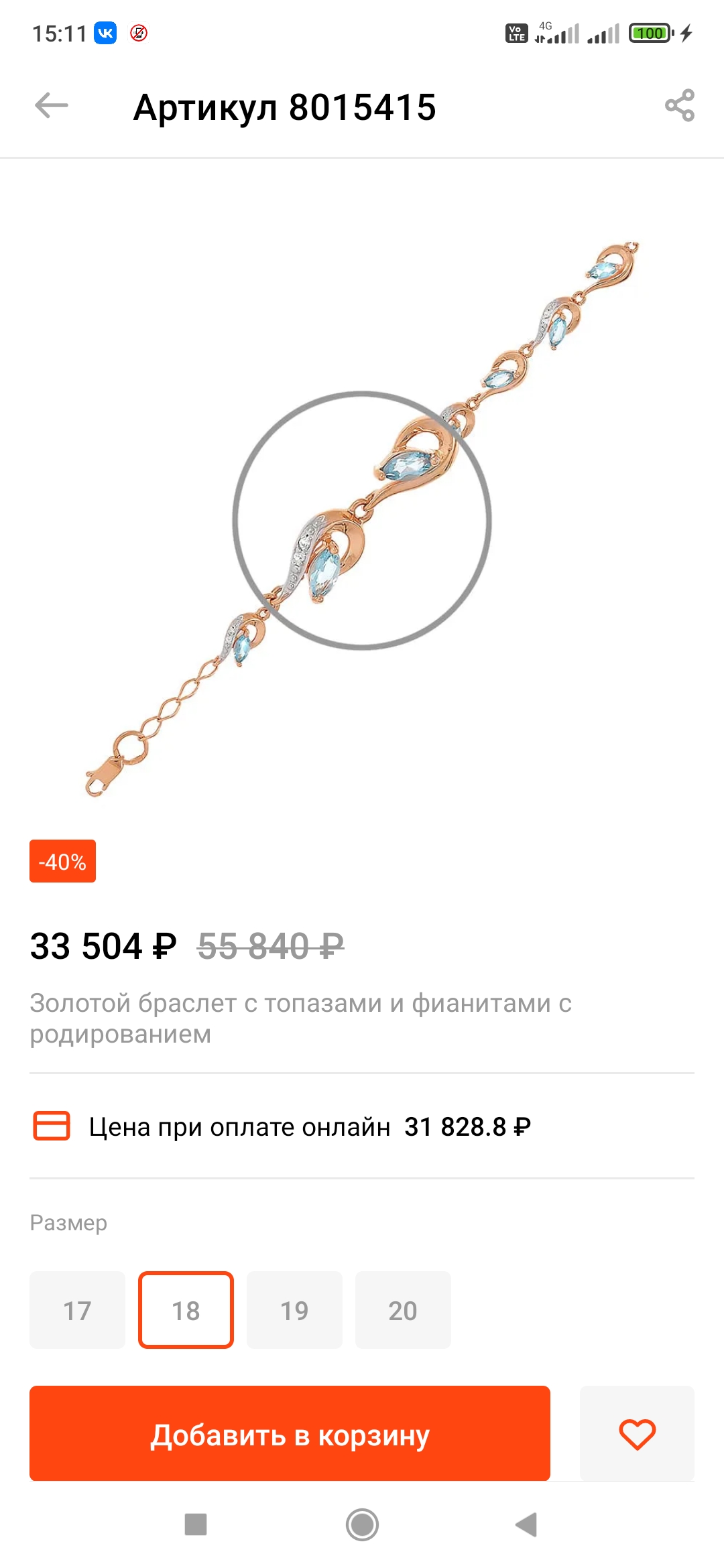Screen dimensions: 724x1568
Task: Tap Добавить в корзину button
Action: click(x=290, y=1433)
